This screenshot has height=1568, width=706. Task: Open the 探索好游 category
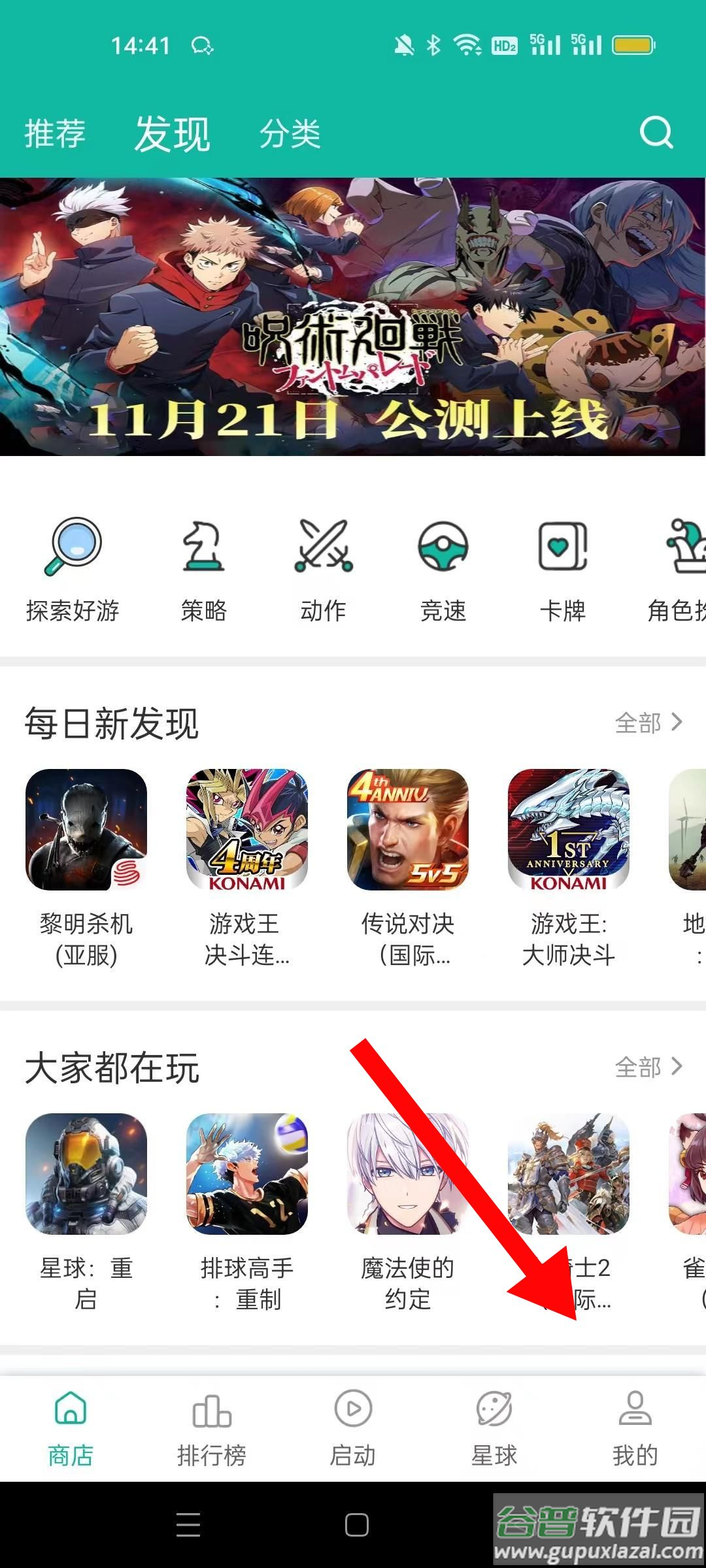[73, 568]
